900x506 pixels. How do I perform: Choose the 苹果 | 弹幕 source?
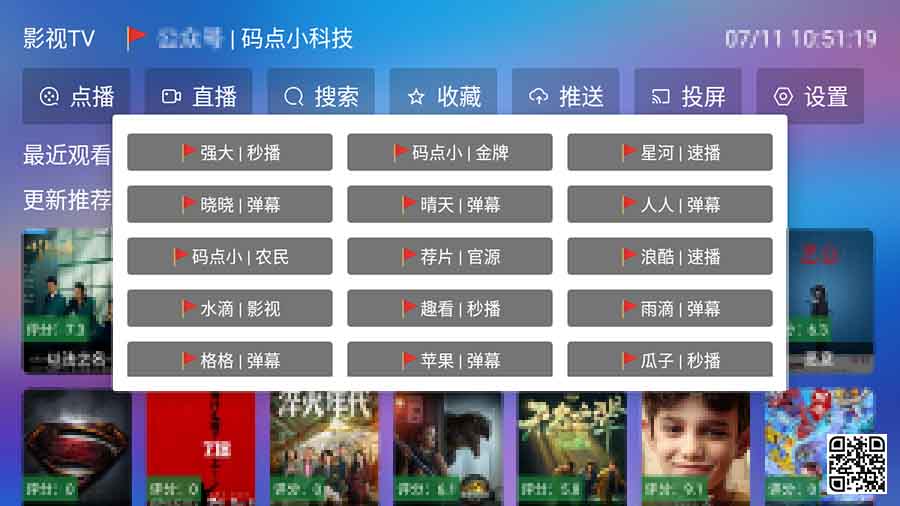point(450,359)
